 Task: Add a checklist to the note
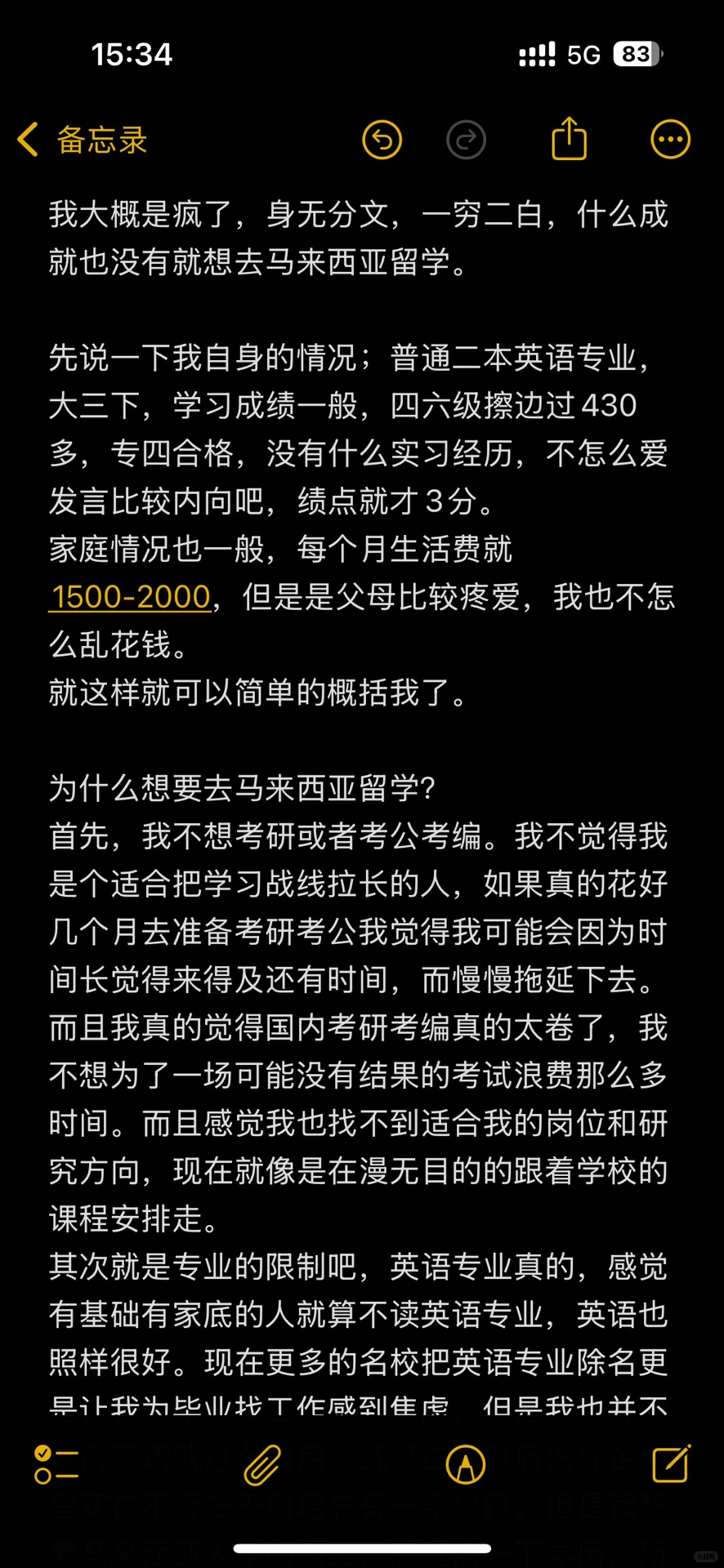point(56,1464)
